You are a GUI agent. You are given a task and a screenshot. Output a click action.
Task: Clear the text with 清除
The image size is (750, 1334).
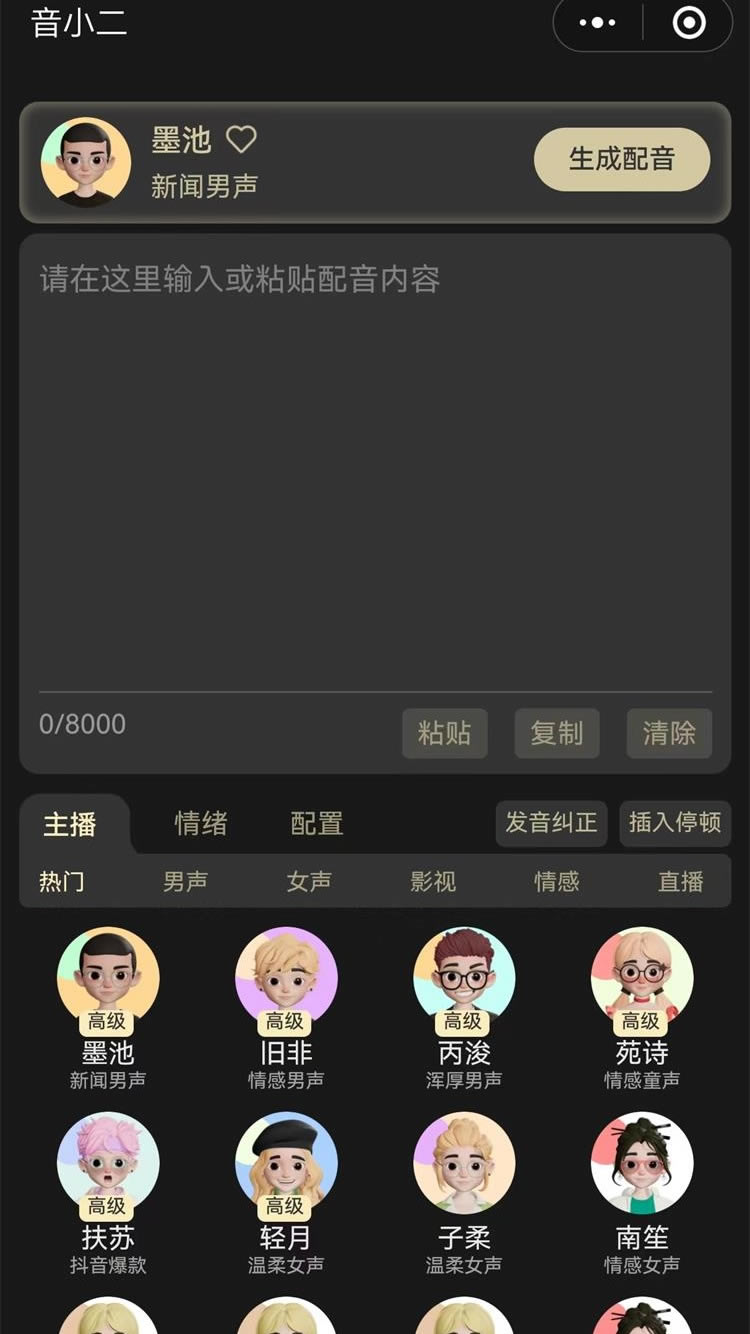pos(668,733)
